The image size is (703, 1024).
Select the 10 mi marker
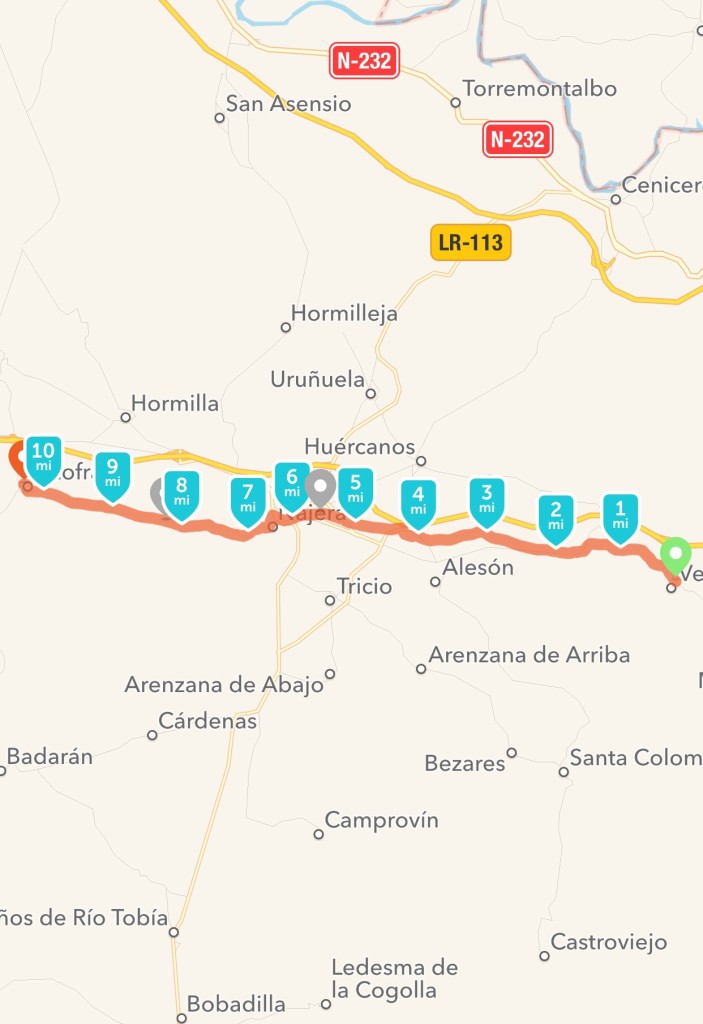tap(43, 457)
